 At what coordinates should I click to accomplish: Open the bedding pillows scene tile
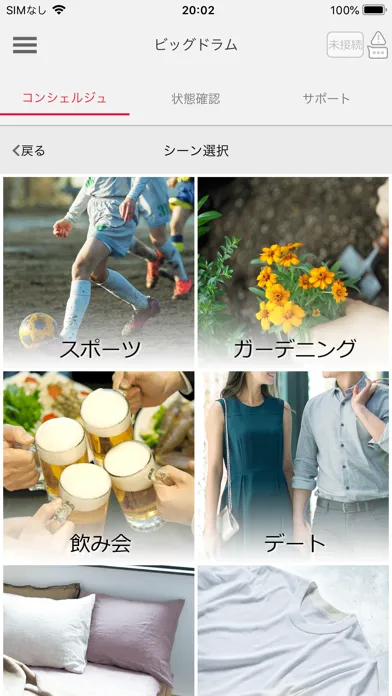point(99,631)
